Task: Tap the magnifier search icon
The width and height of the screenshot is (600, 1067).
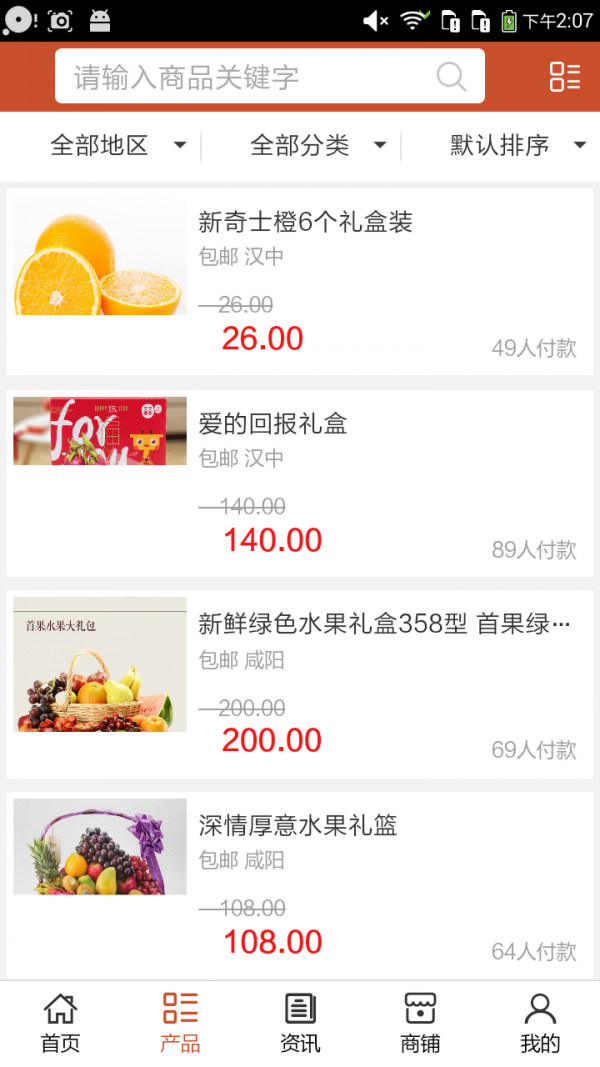Action: pos(452,77)
